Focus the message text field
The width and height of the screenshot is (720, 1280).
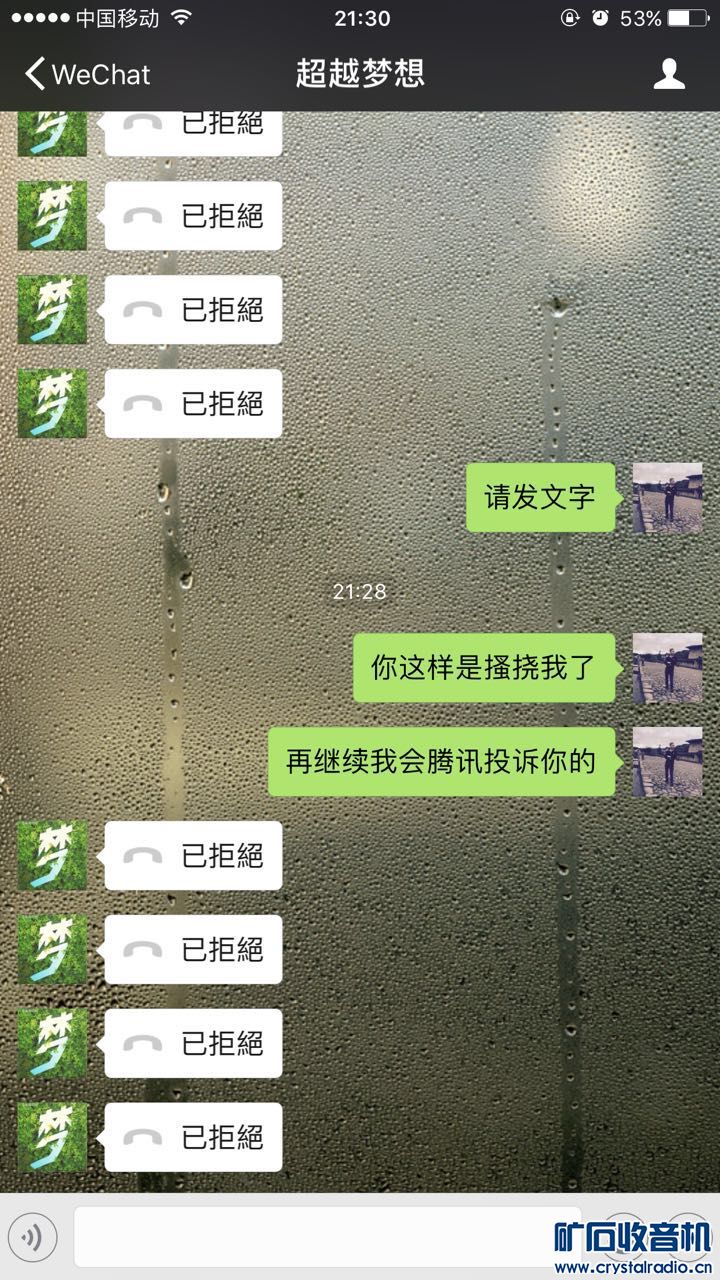pos(310,1238)
